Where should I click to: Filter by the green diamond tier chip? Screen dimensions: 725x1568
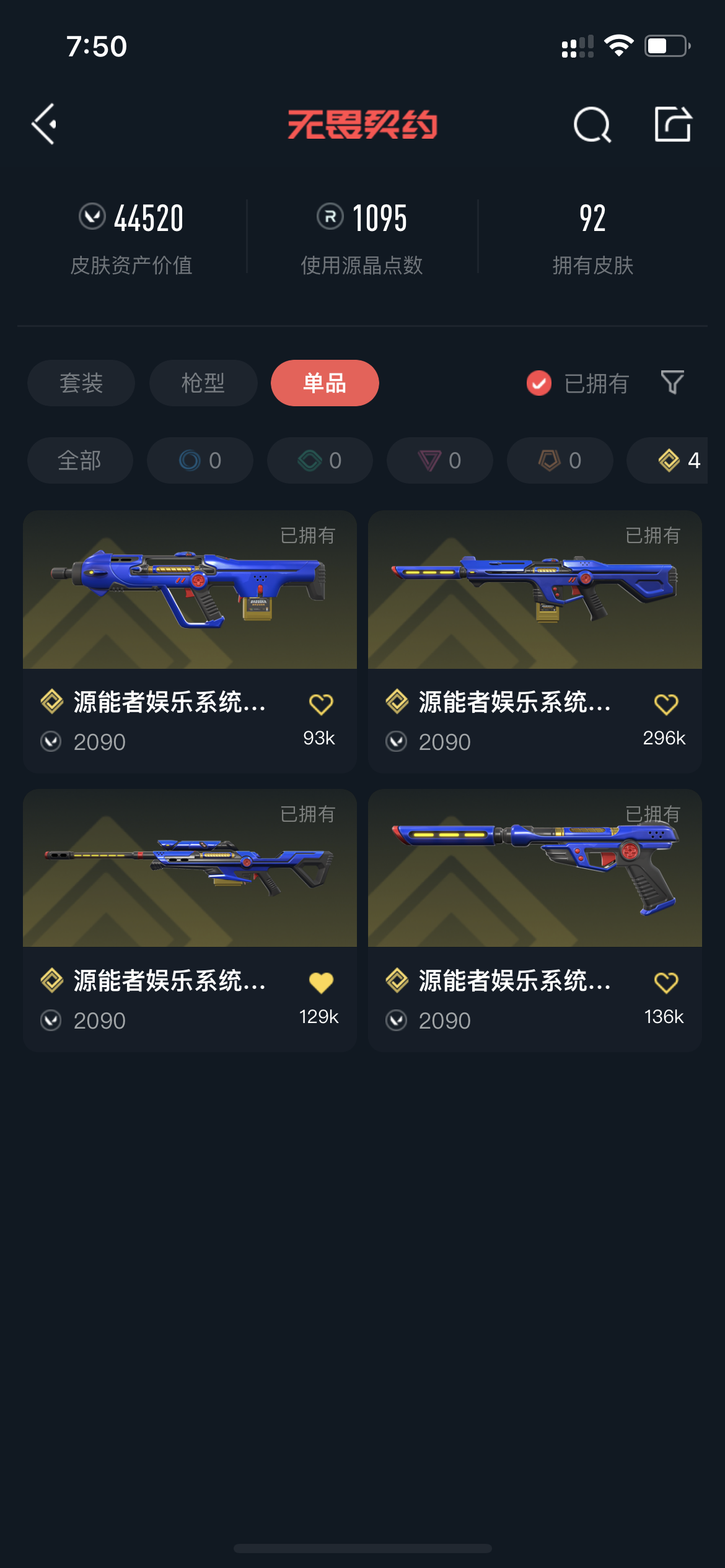point(320,460)
